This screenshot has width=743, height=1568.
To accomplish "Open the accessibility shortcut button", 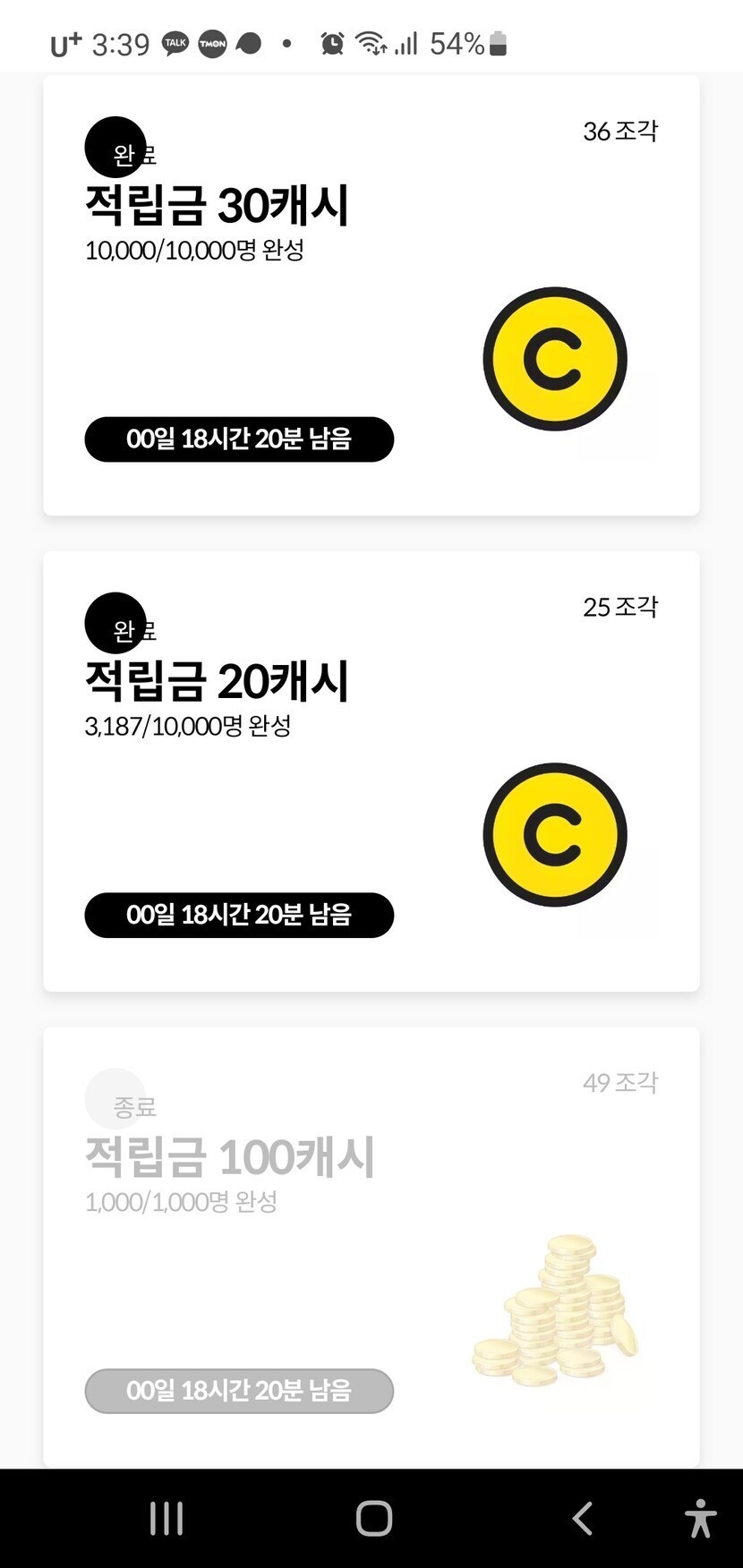I will tap(700, 1519).
